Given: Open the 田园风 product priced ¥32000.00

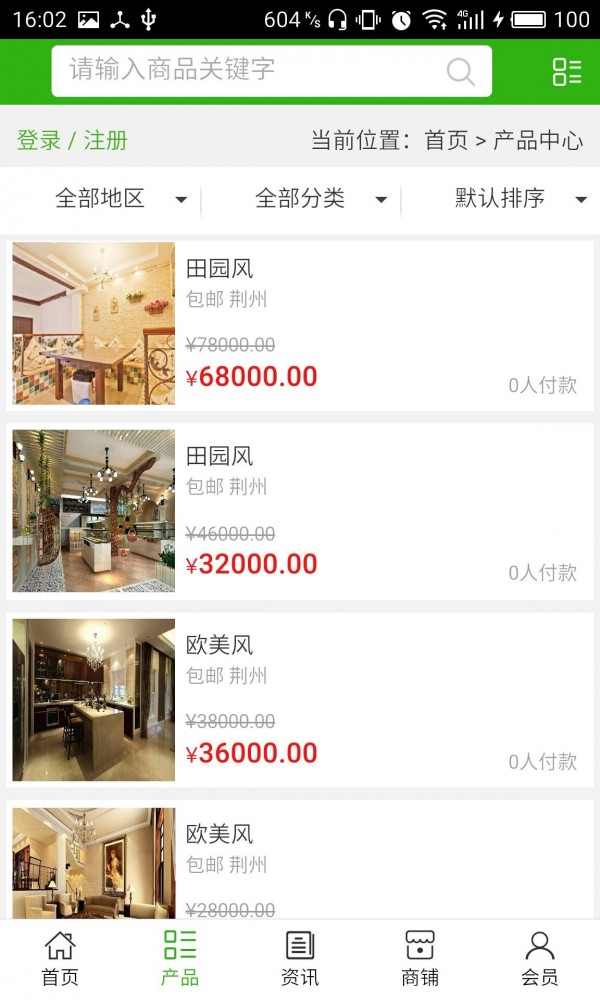Looking at the screenshot, I should click(x=300, y=512).
